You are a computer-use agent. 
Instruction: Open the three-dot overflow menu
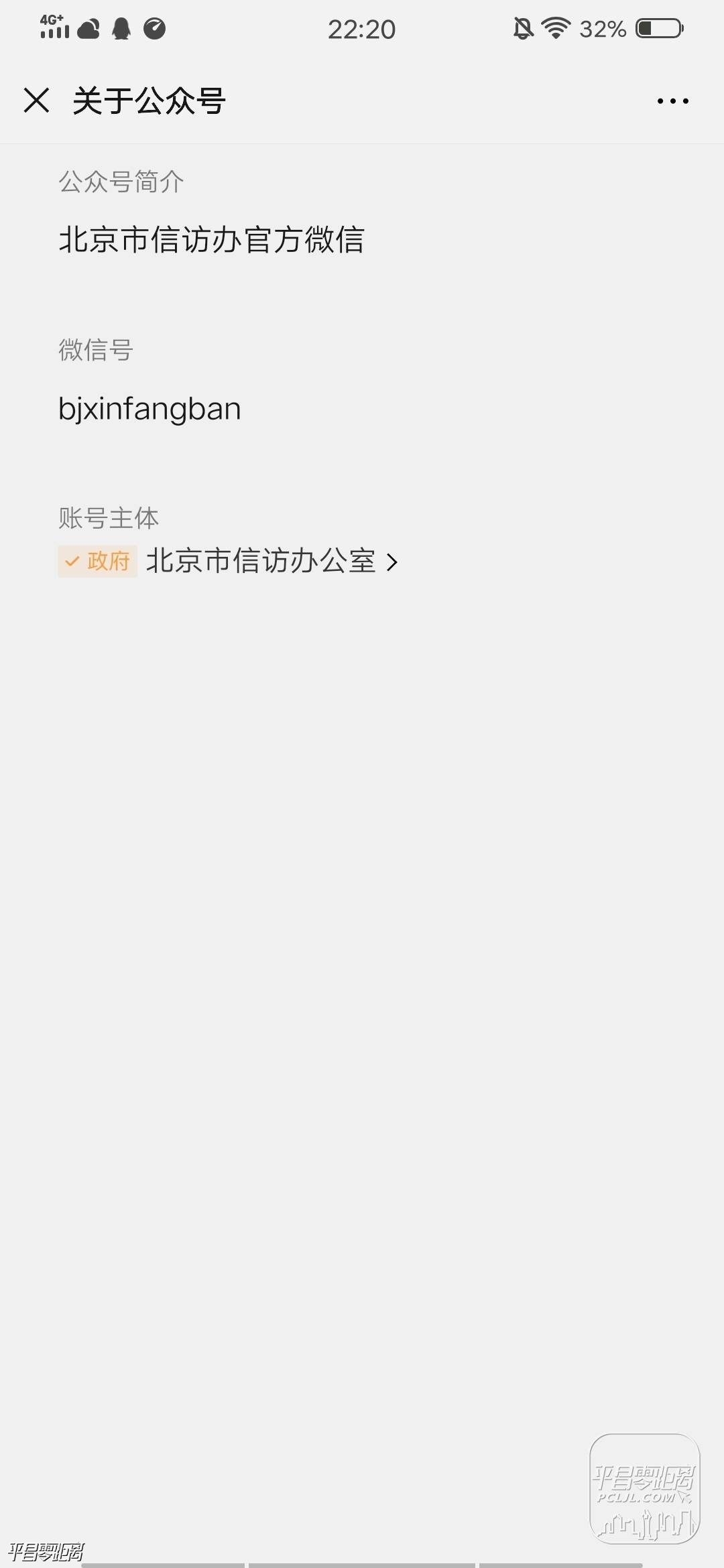(x=672, y=101)
